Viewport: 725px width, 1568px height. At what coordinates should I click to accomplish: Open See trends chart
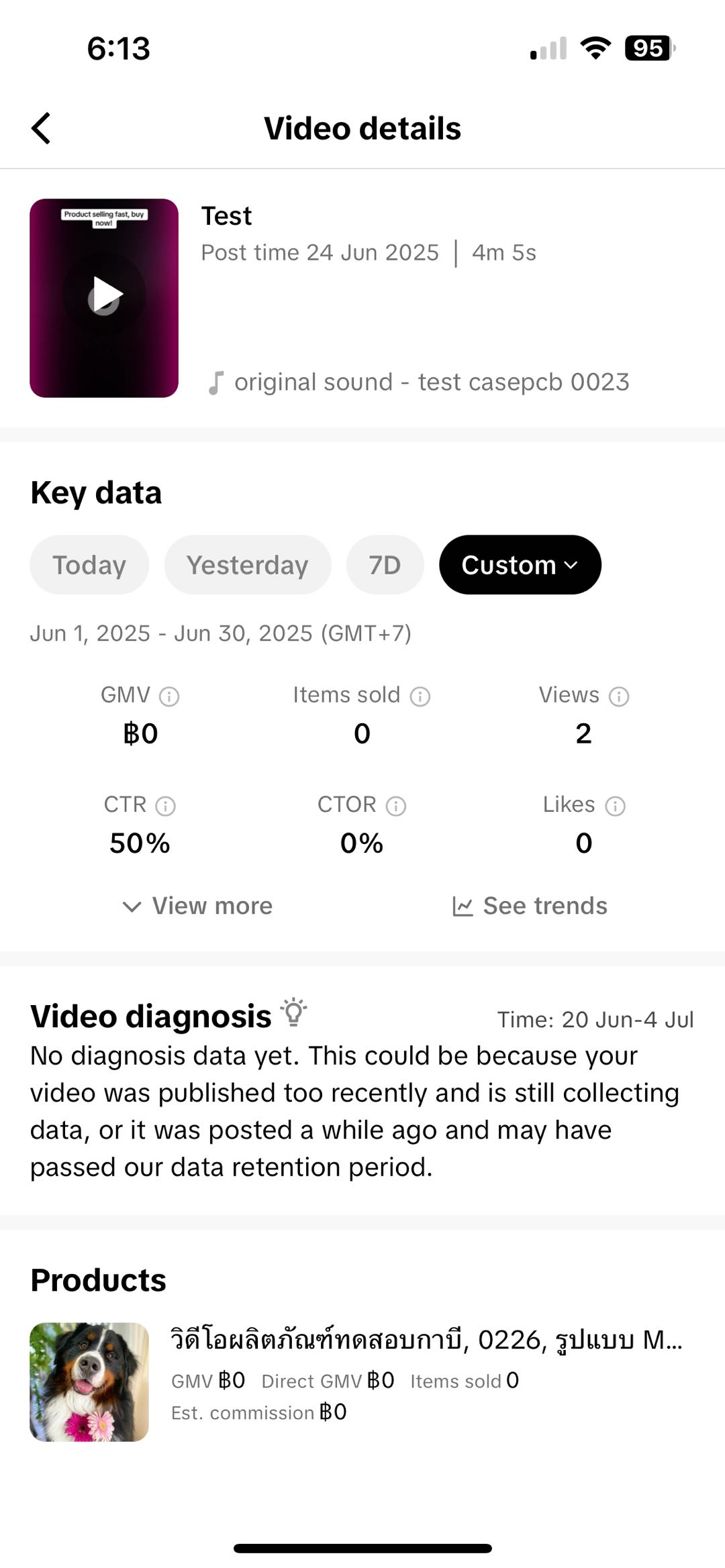[x=530, y=906]
